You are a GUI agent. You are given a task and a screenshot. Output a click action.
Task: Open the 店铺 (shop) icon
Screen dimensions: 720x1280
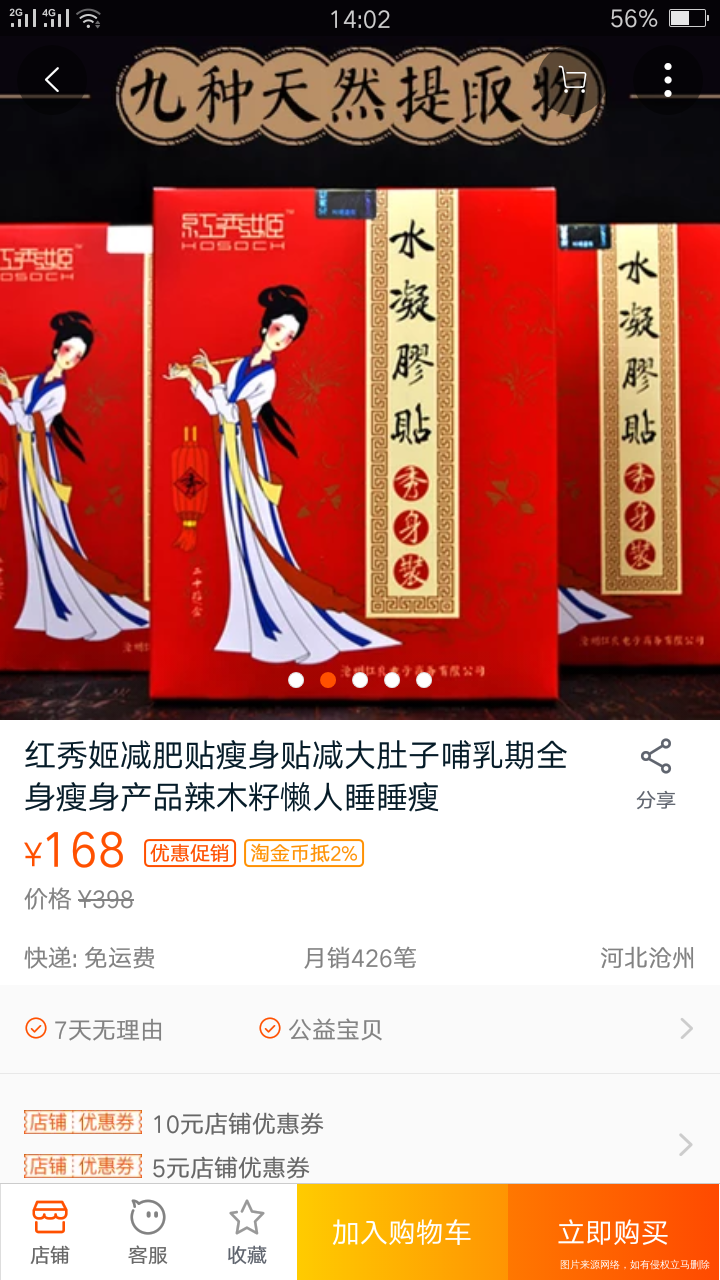51,1228
